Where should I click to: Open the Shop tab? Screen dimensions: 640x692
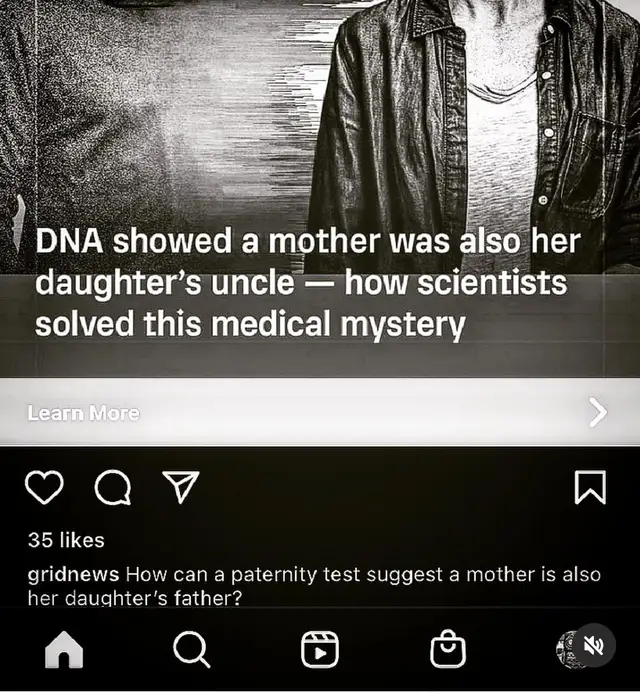pyautogui.click(x=447, y=651)
